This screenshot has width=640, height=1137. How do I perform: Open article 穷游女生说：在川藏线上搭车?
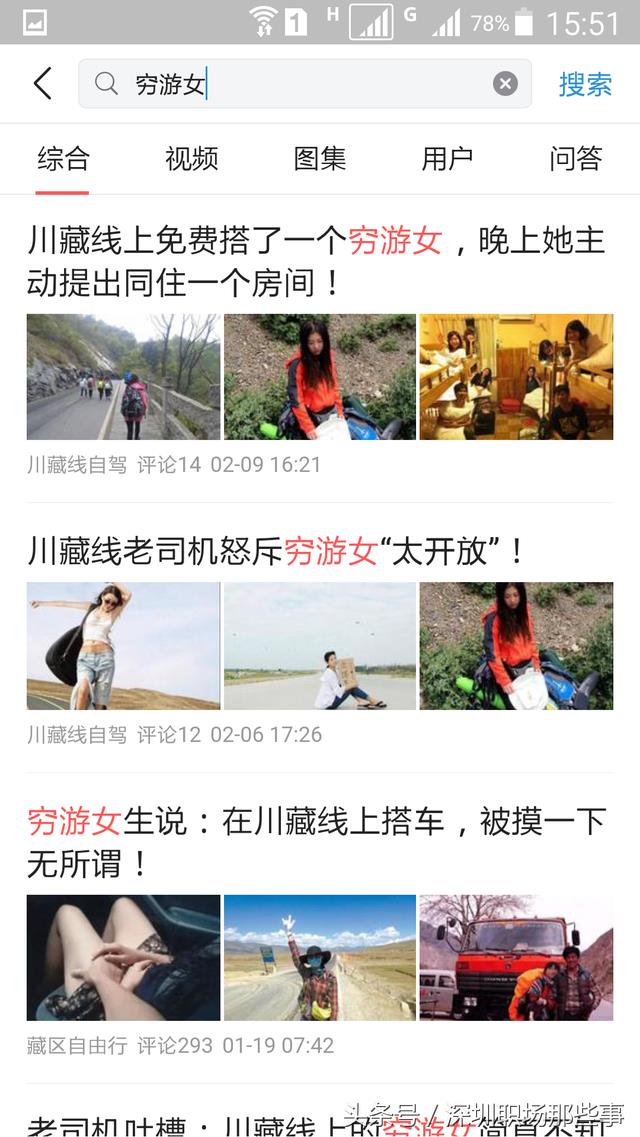coord(315,840)
